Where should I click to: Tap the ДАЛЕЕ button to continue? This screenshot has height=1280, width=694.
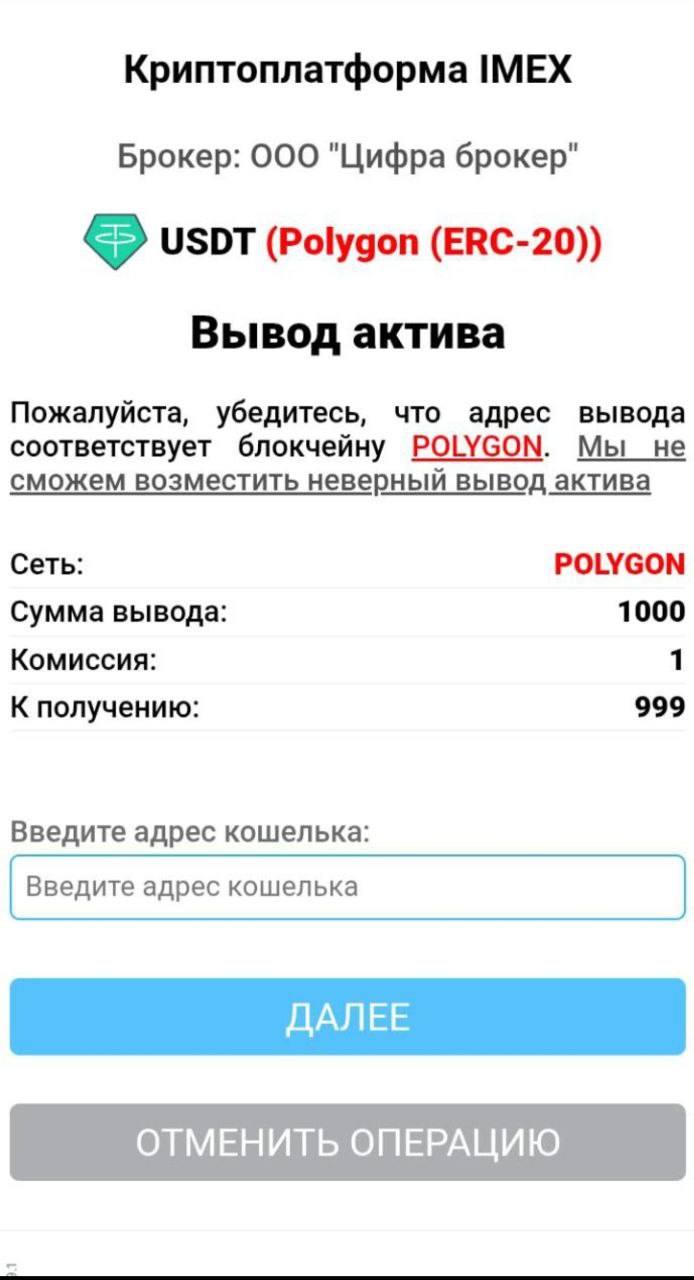347,1017
